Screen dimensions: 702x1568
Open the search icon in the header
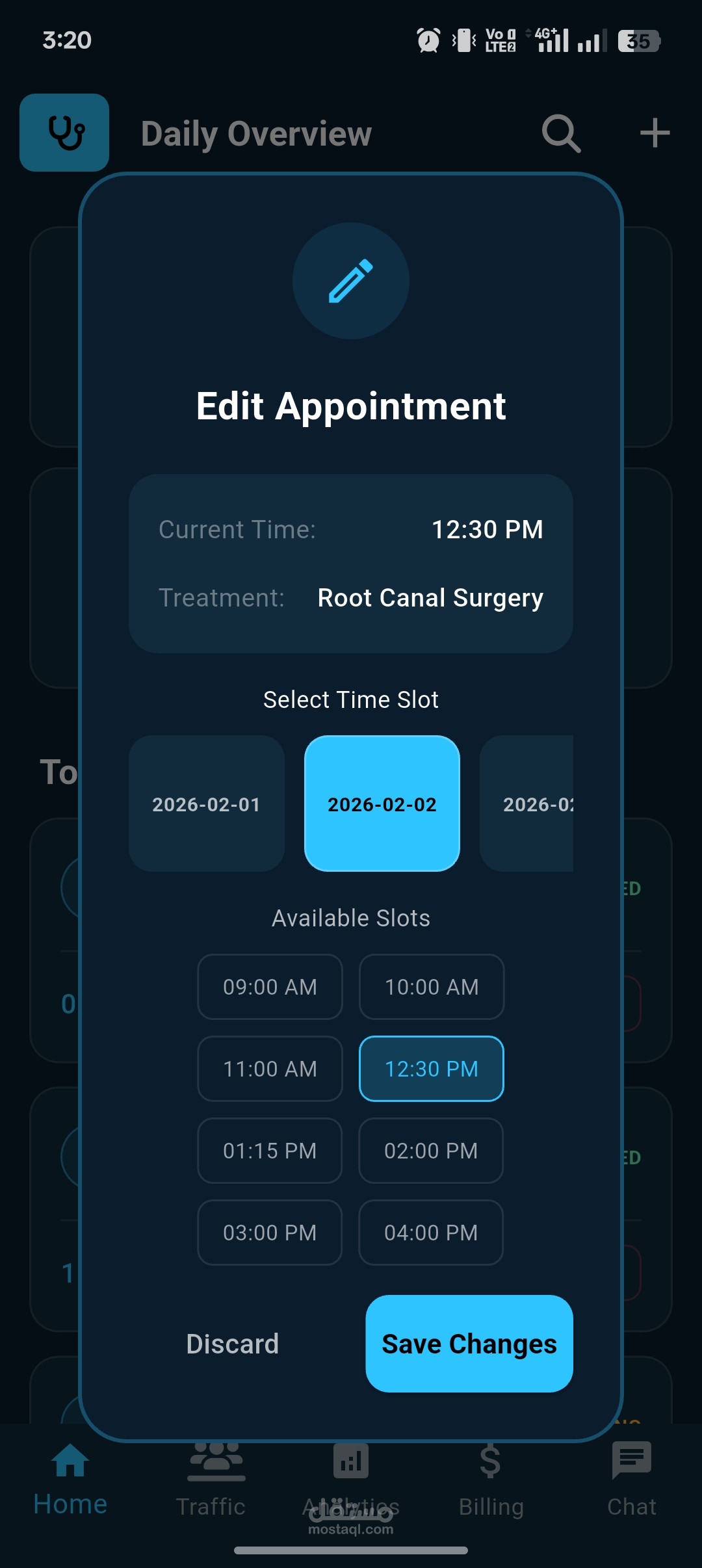click(561, 133)
